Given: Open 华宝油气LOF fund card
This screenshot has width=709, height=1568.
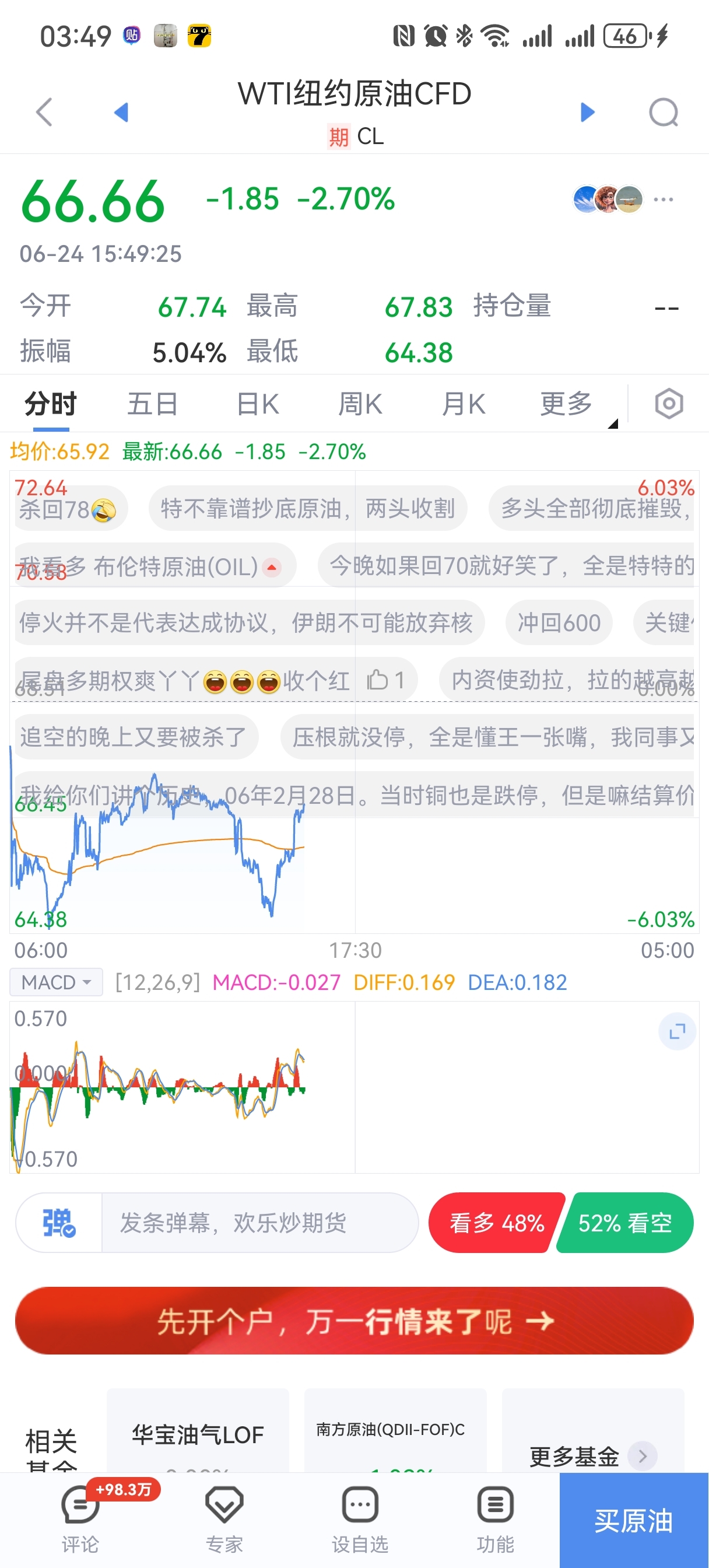Looking at the screenshot, I should pyautogui.click(x=198, y=1431).
